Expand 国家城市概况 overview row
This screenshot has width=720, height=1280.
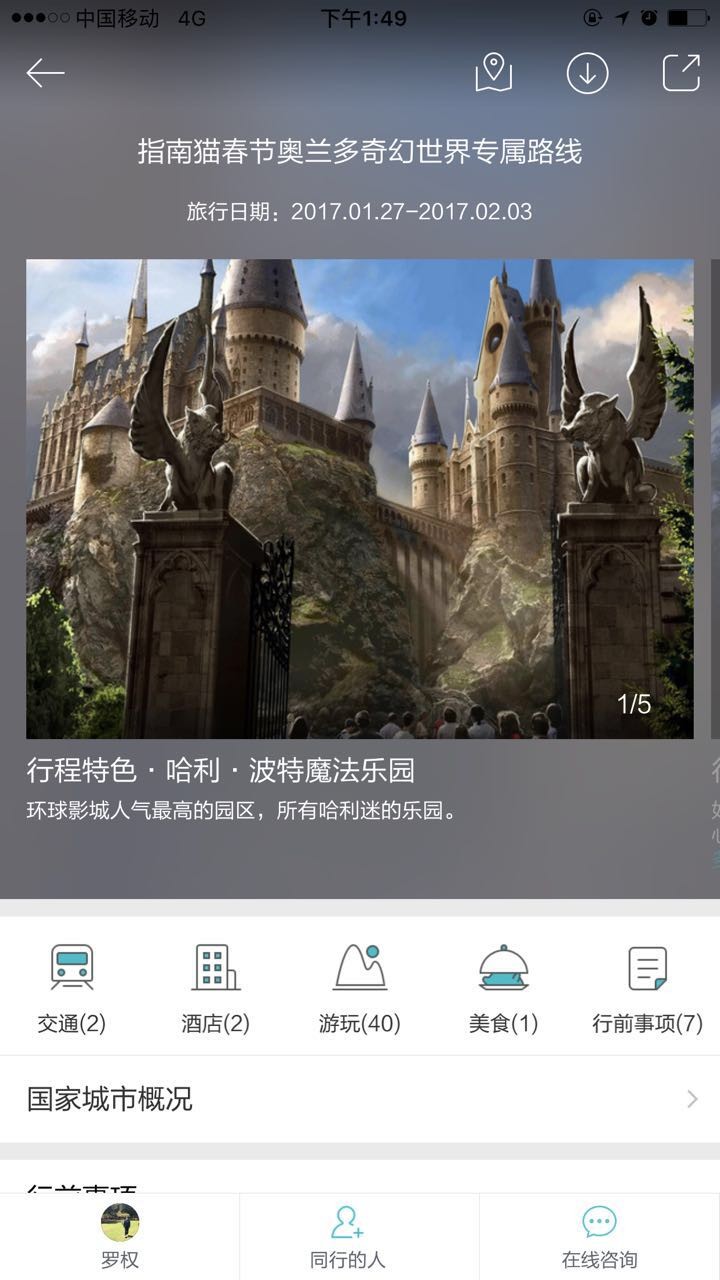tap(359, 1099)
